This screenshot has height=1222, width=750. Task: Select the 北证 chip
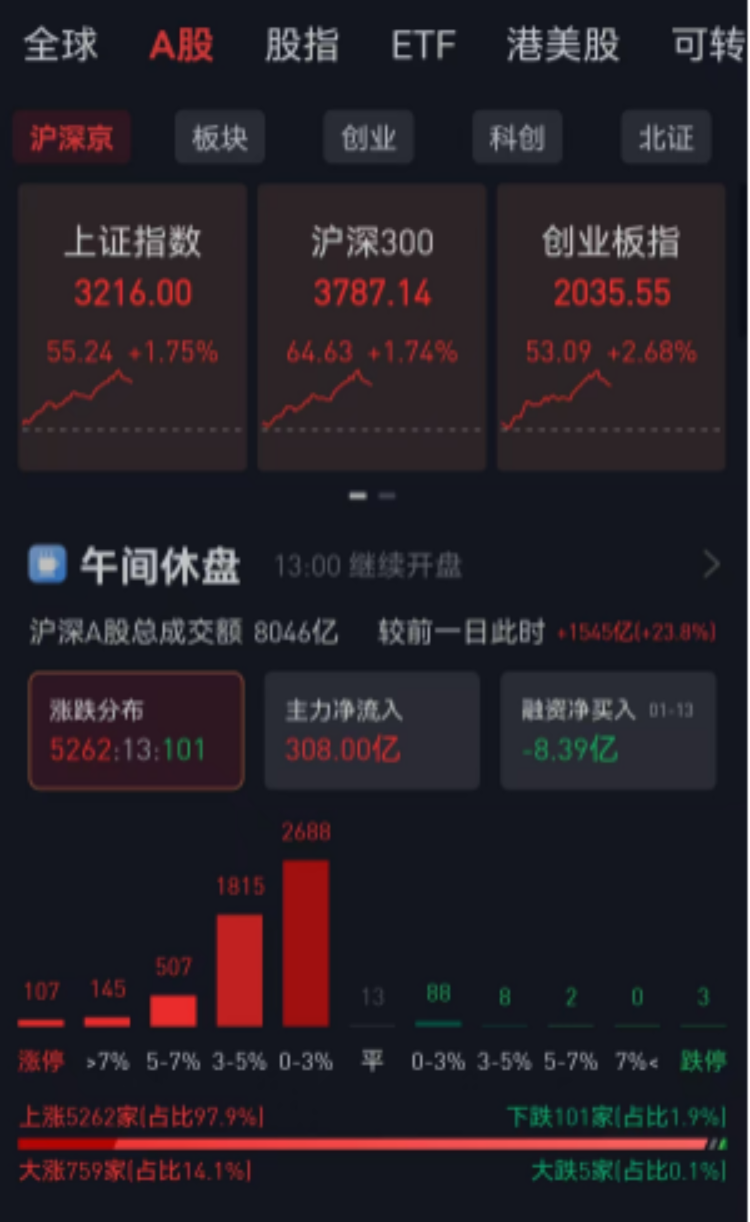coord(666,138)
